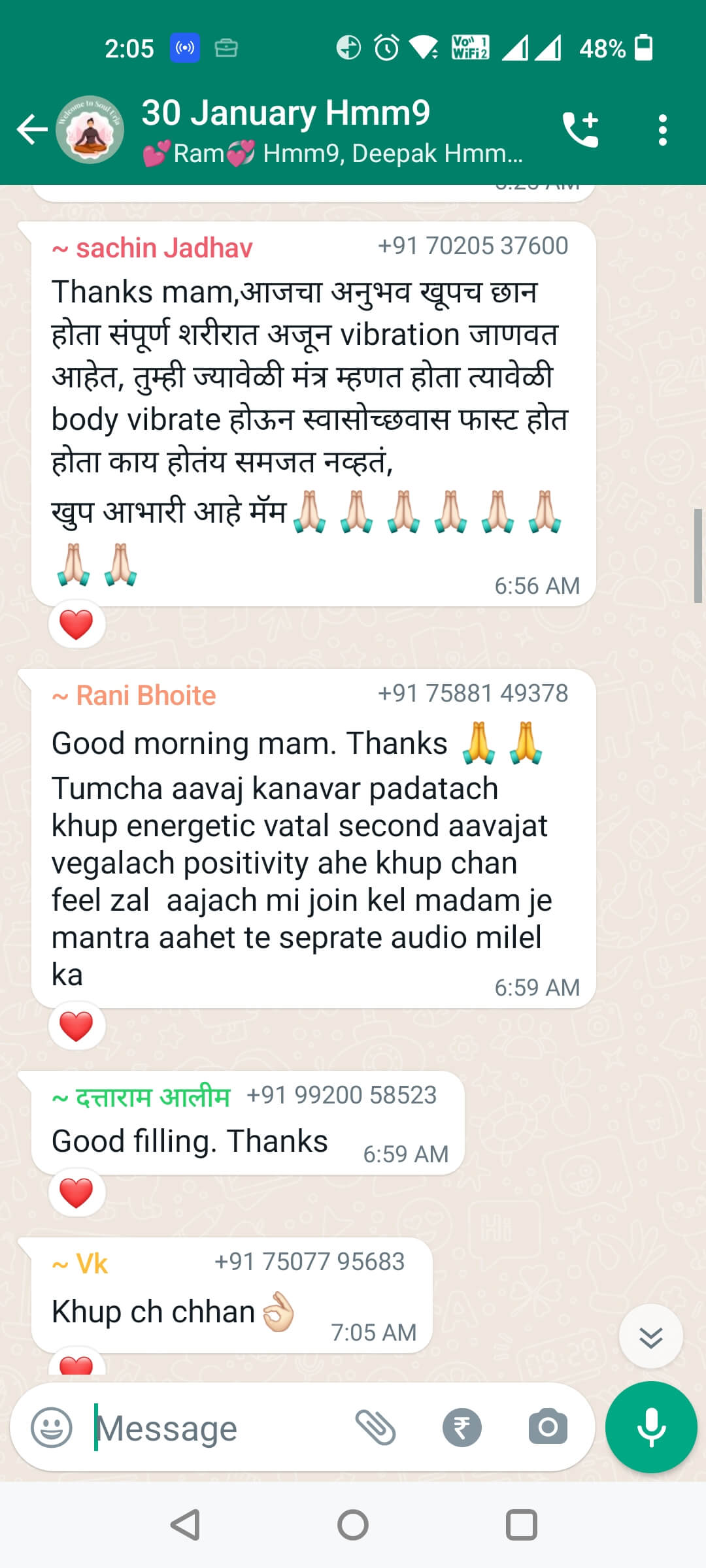Screen dimensions: 706x1568
Task: Tap the microphone to record voice message
Action: [651, 1427]
